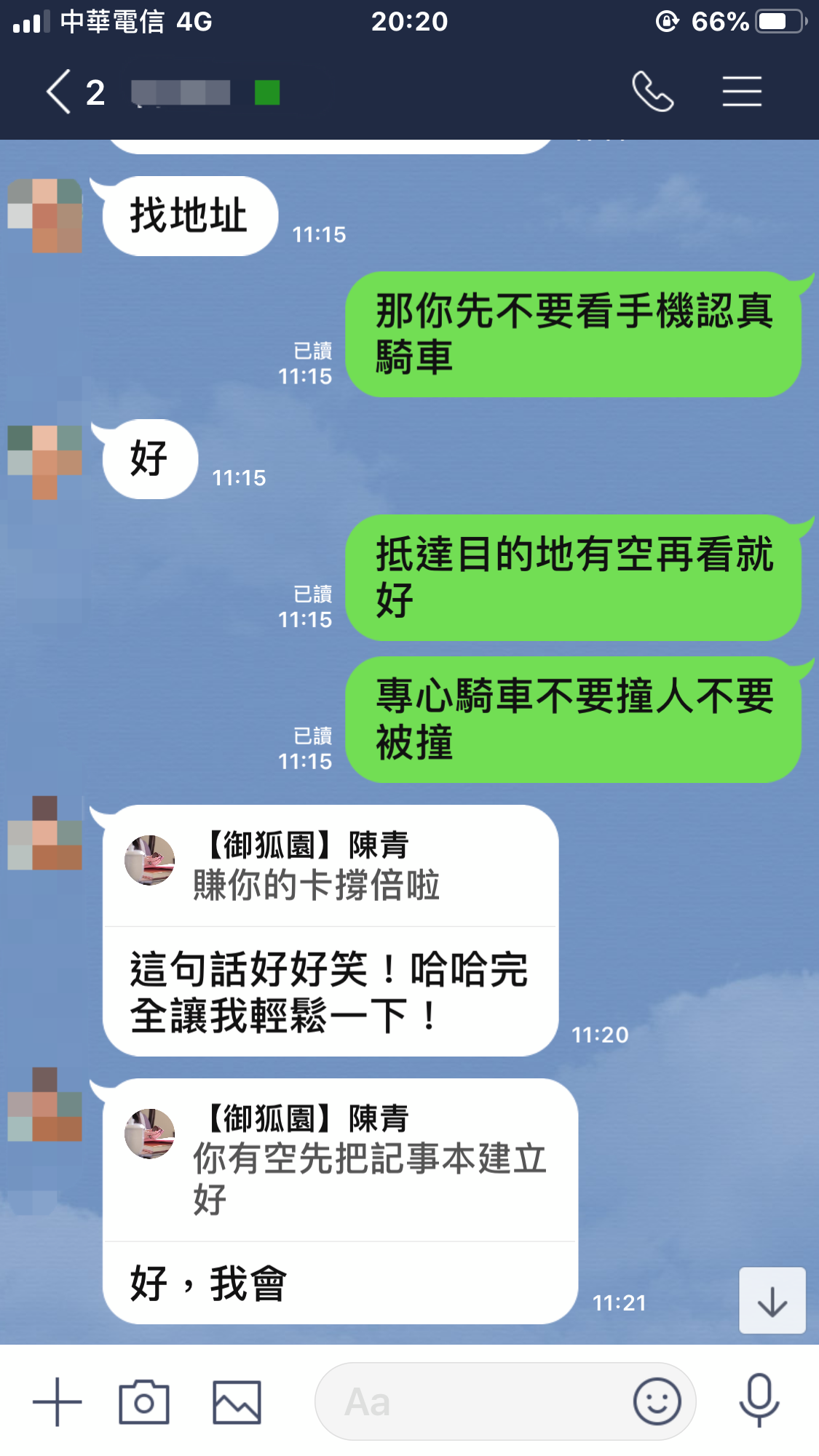Open the chat menu options
819x1456 pixels.
tap(742, 92)
